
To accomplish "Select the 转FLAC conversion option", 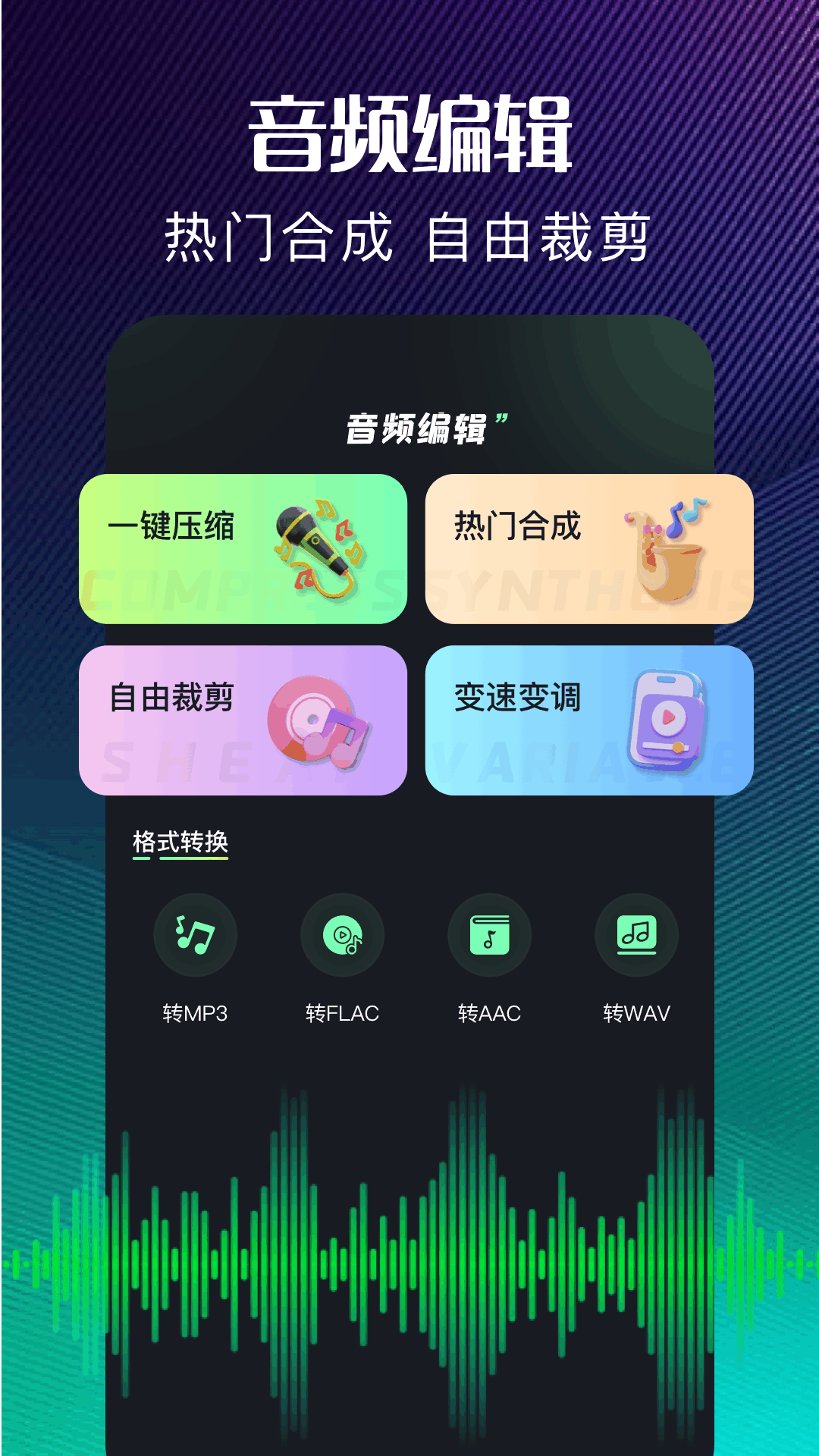I will coord(343,1012).
